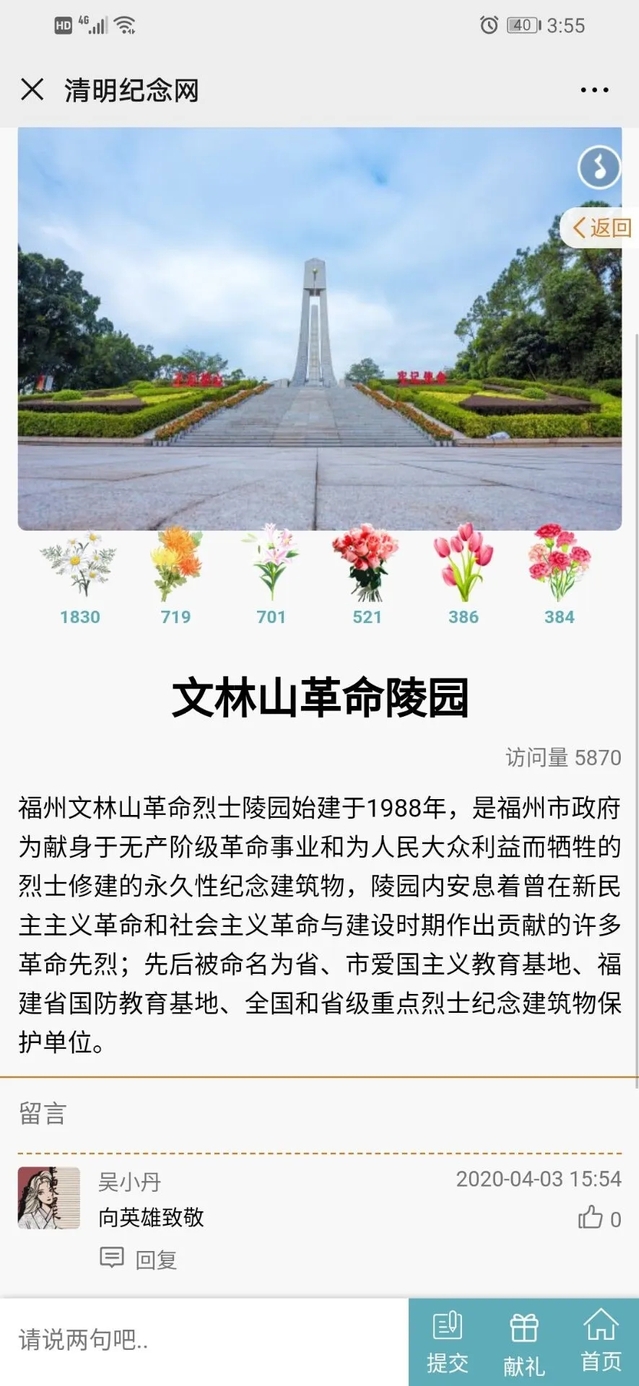Submit the message with 提交

coord(447,1342)
